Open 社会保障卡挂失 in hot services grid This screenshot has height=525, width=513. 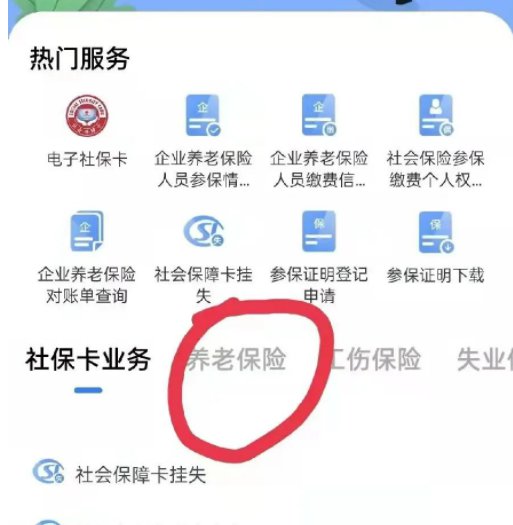(x=203, y=257)
